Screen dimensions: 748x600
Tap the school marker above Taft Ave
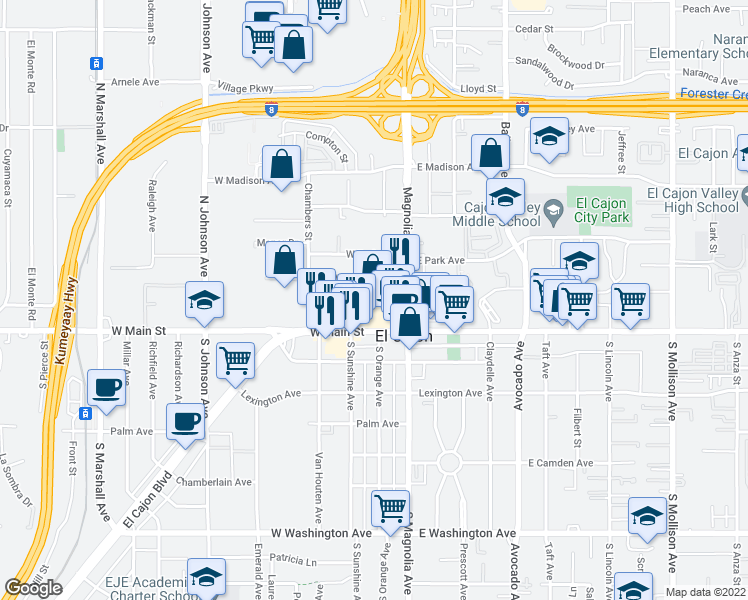pos(580,262)
